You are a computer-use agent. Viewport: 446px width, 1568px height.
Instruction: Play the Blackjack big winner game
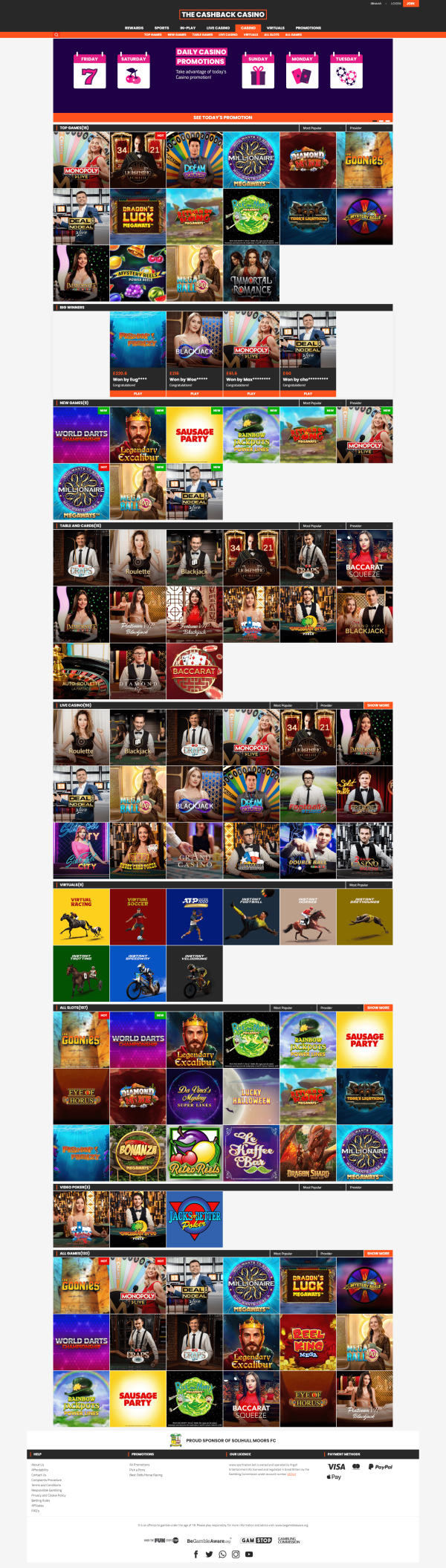195,394
